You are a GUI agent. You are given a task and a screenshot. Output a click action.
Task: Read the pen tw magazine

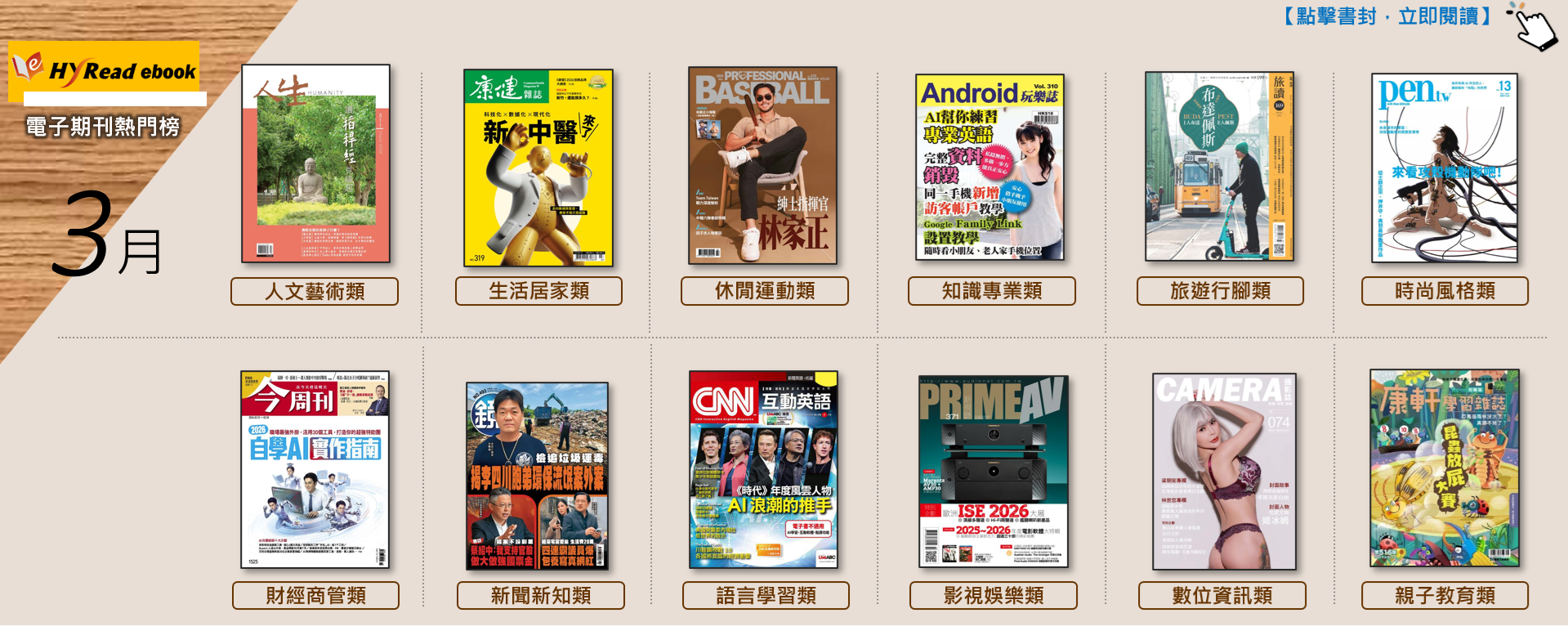tap(1444, 168)
